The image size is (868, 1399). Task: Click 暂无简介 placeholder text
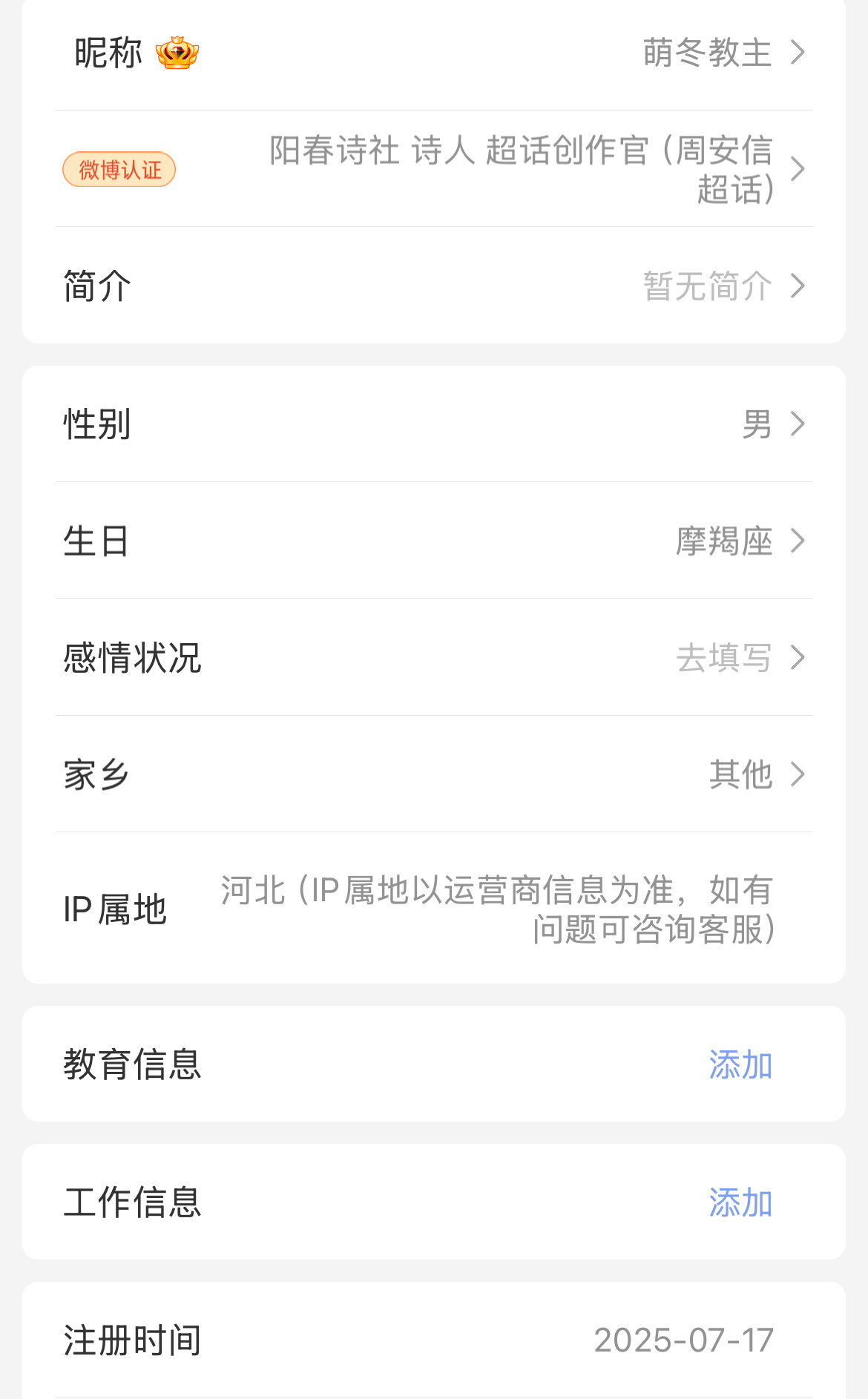pyautogui.click(x=705, y=284)
